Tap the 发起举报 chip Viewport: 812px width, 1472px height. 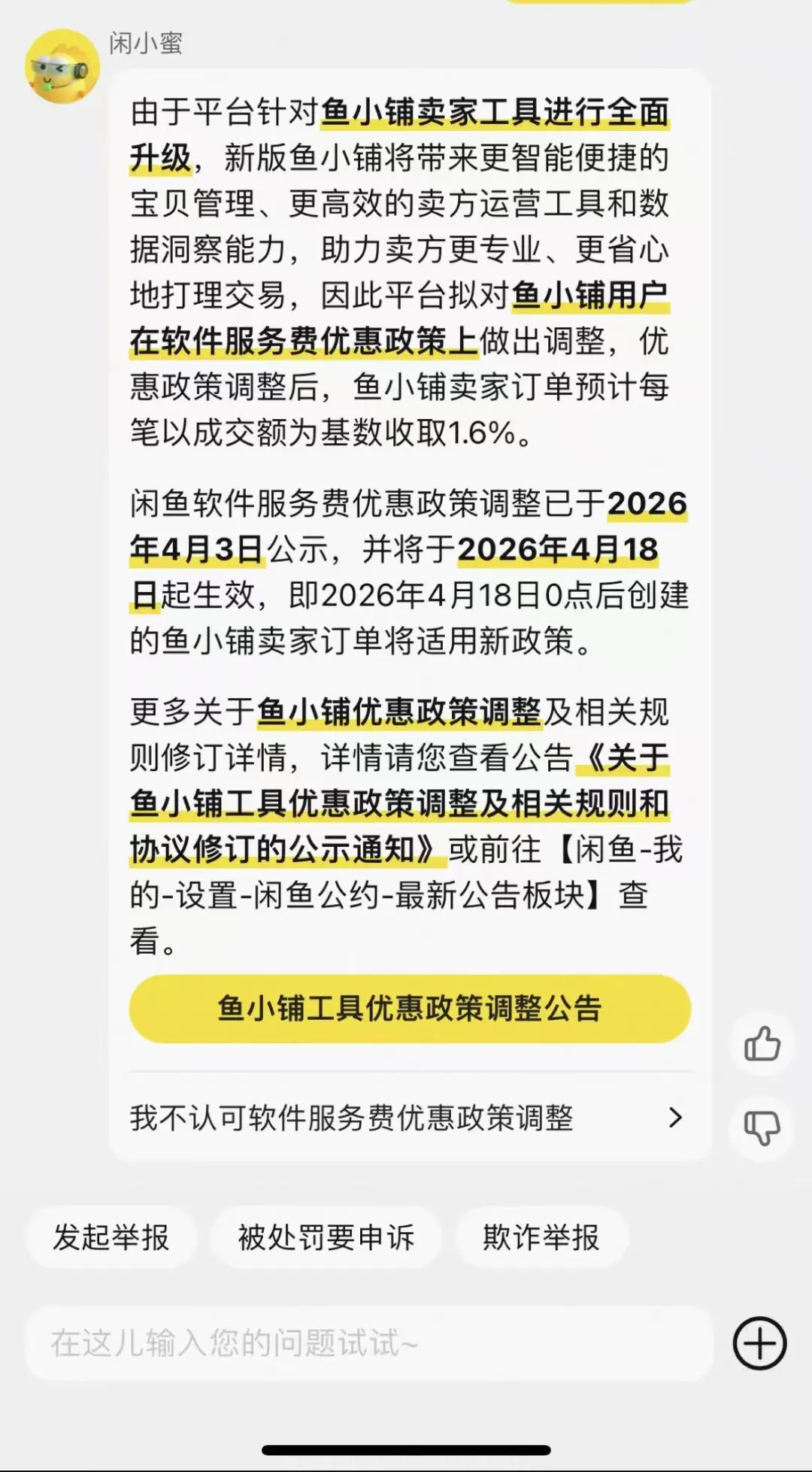(111, 1237)
